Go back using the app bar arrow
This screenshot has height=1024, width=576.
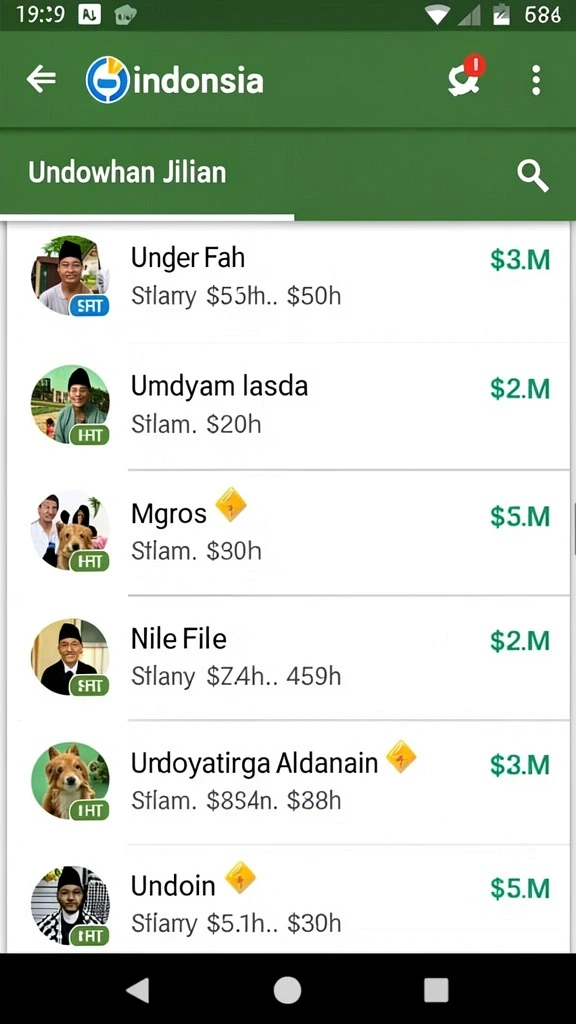point(41,80)
